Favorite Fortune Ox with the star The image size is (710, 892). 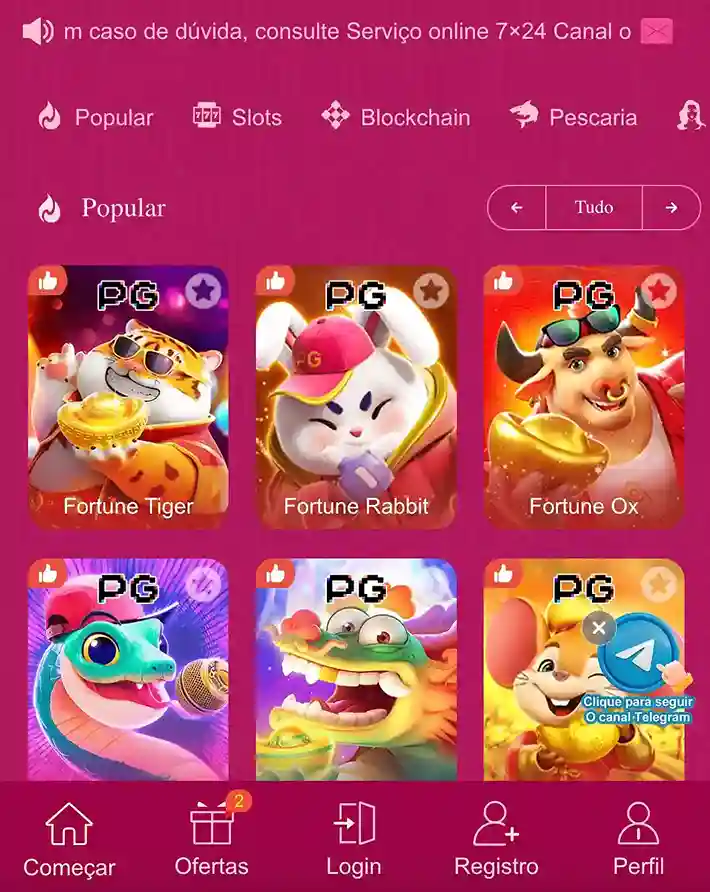[659, 291]
